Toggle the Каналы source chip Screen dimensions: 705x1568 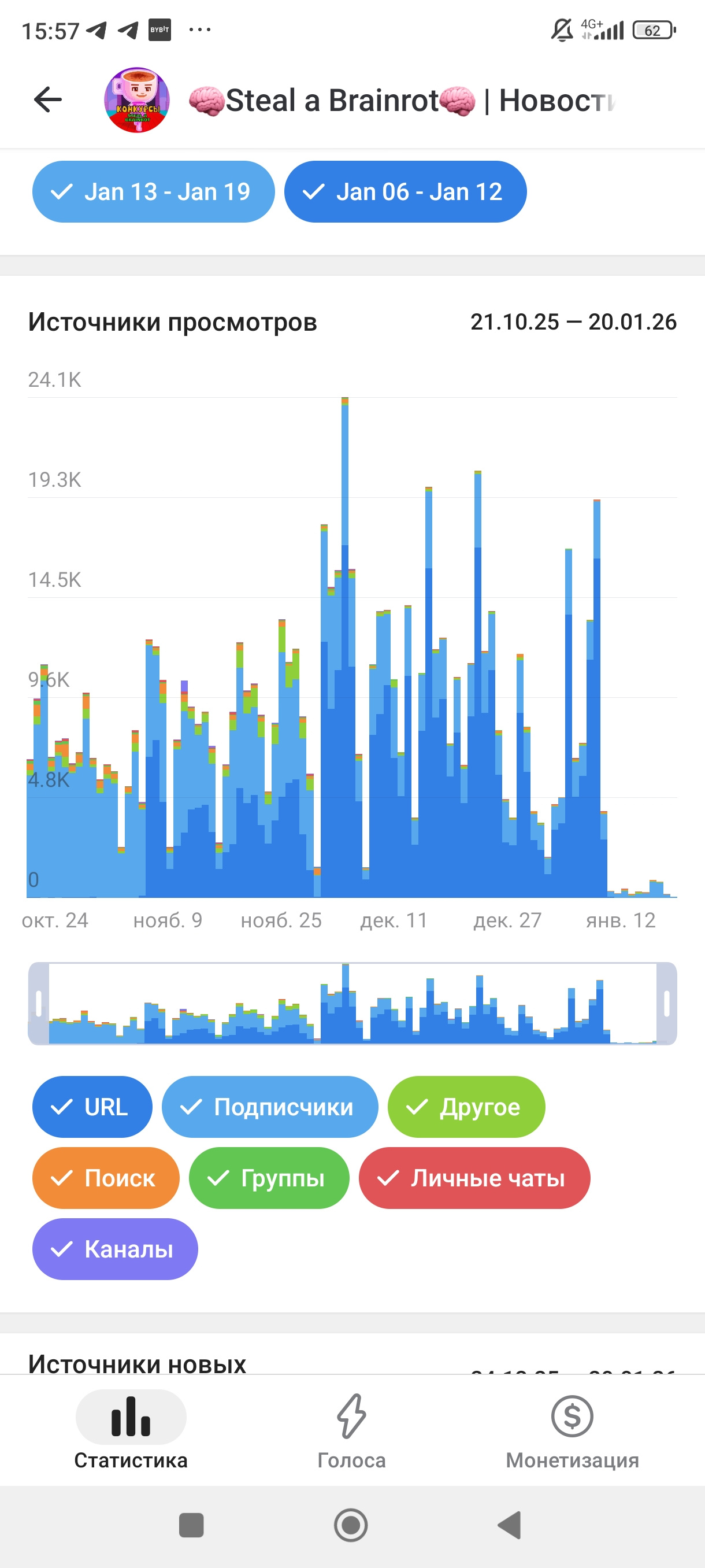click(115, 1249)
